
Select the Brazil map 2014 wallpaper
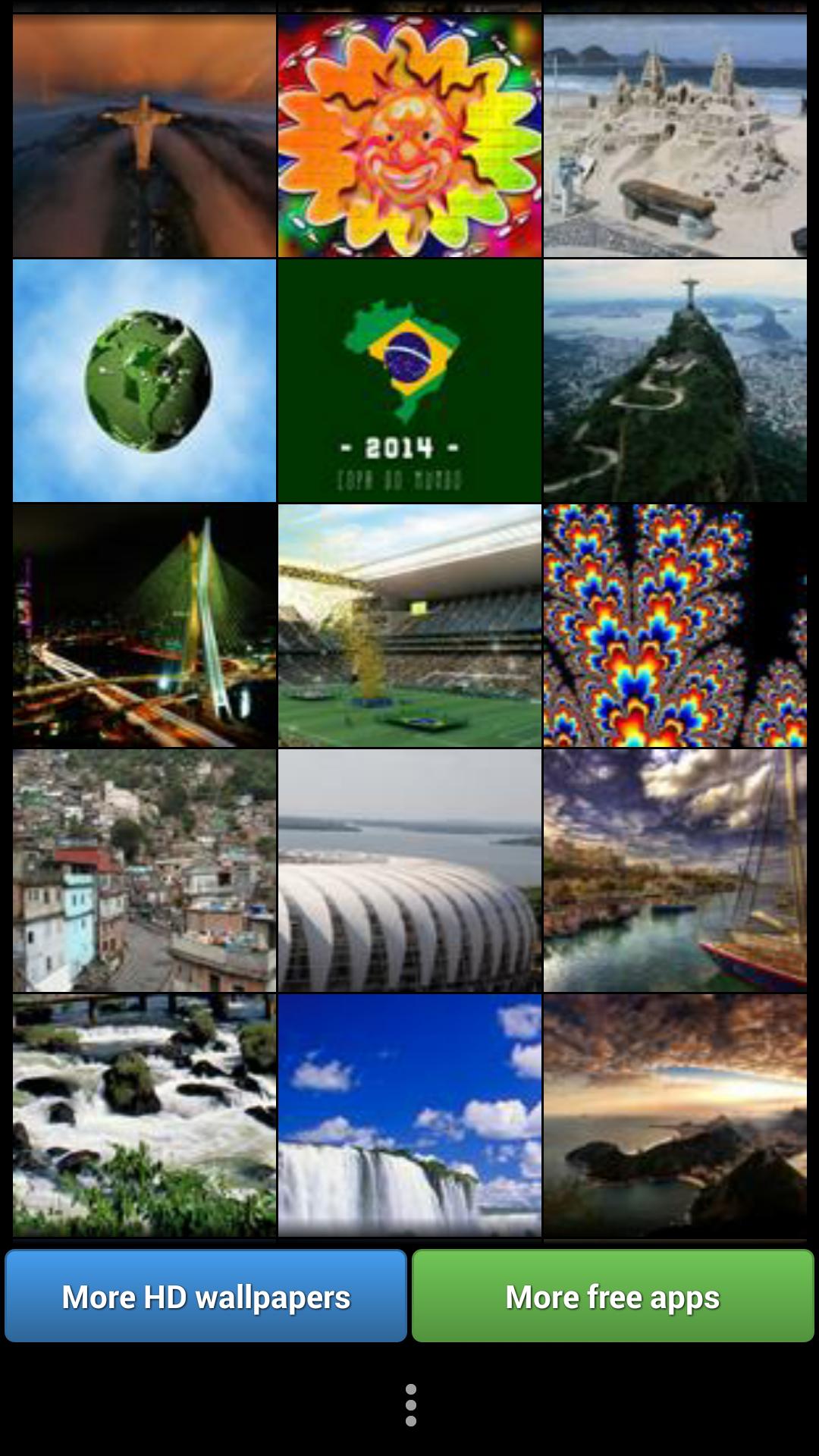pyautogui.click(x=409, y=381)
